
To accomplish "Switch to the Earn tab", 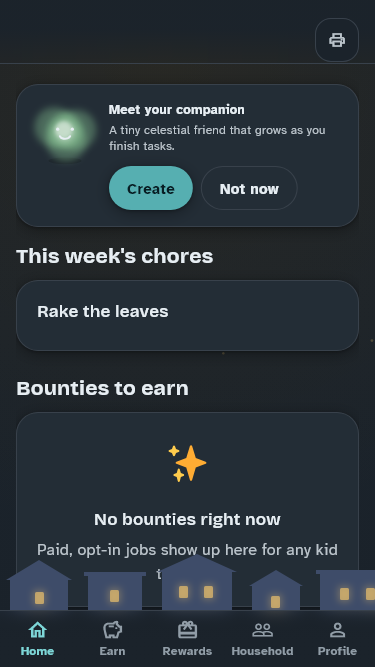I will pos(112,638).
